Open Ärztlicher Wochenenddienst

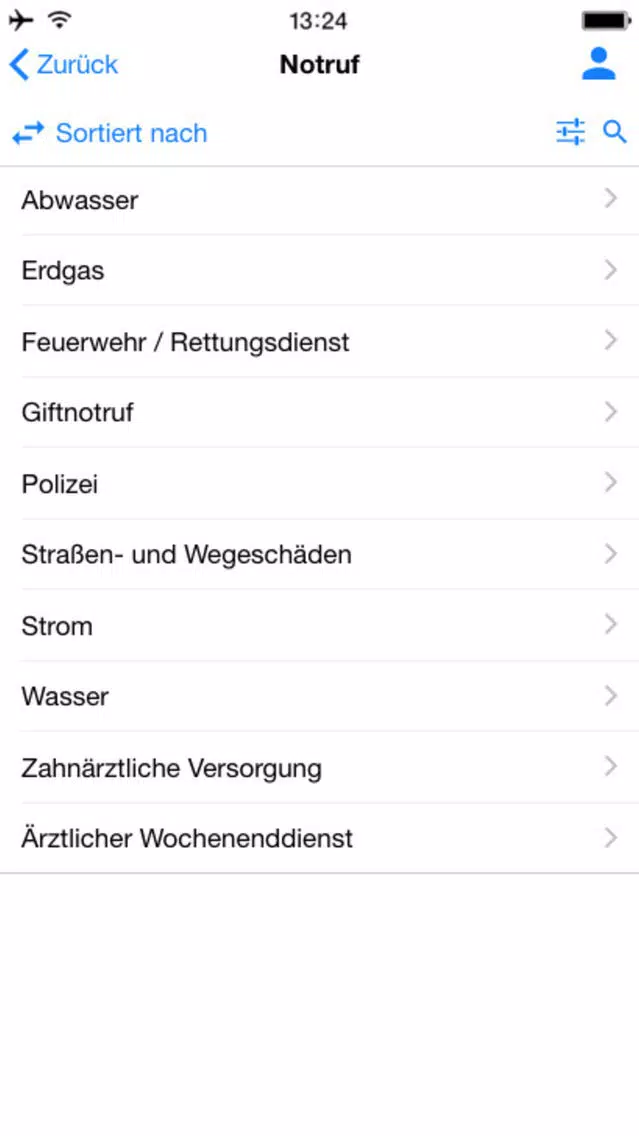click(x=320, y=838)
